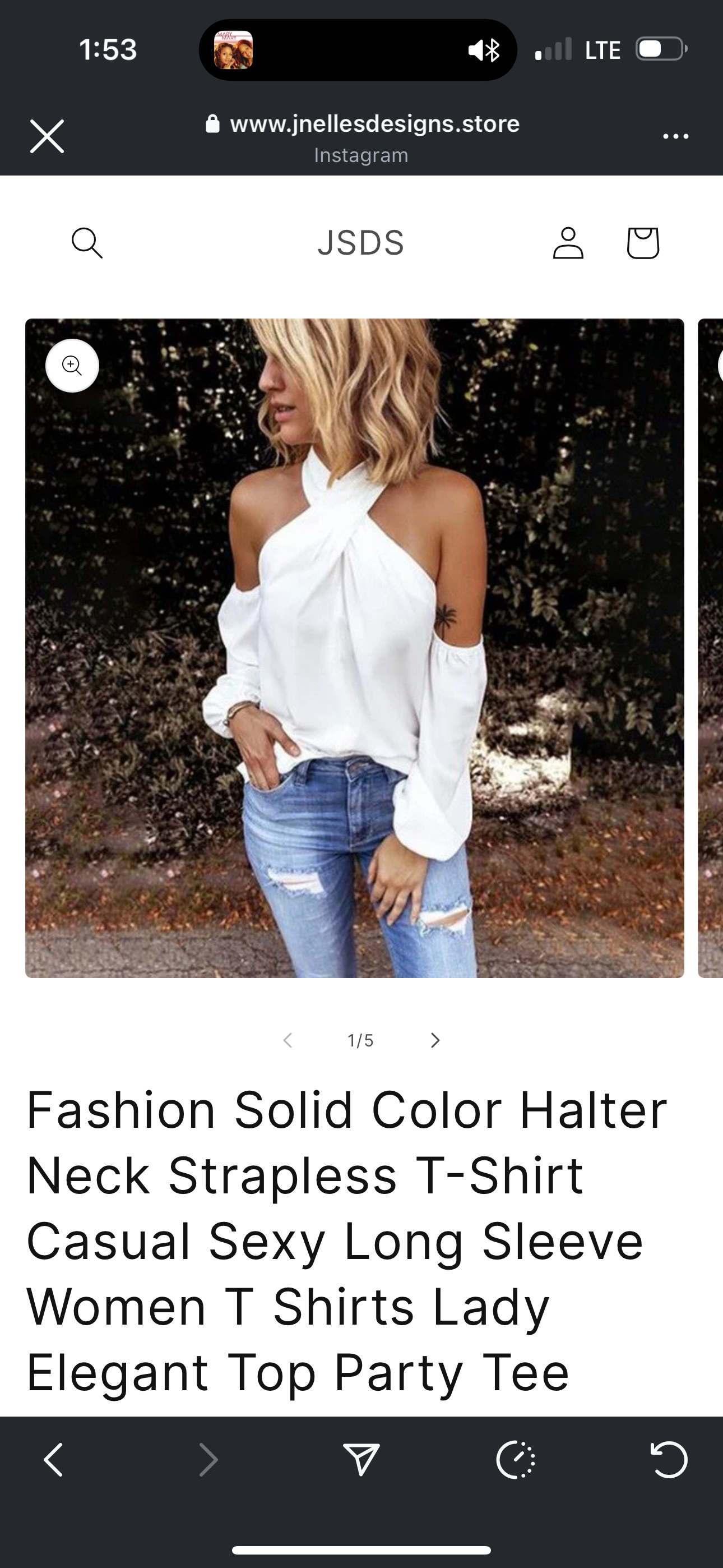Show the next product image
Viewport: 723px width, 1568px height.
[434, 1040]
